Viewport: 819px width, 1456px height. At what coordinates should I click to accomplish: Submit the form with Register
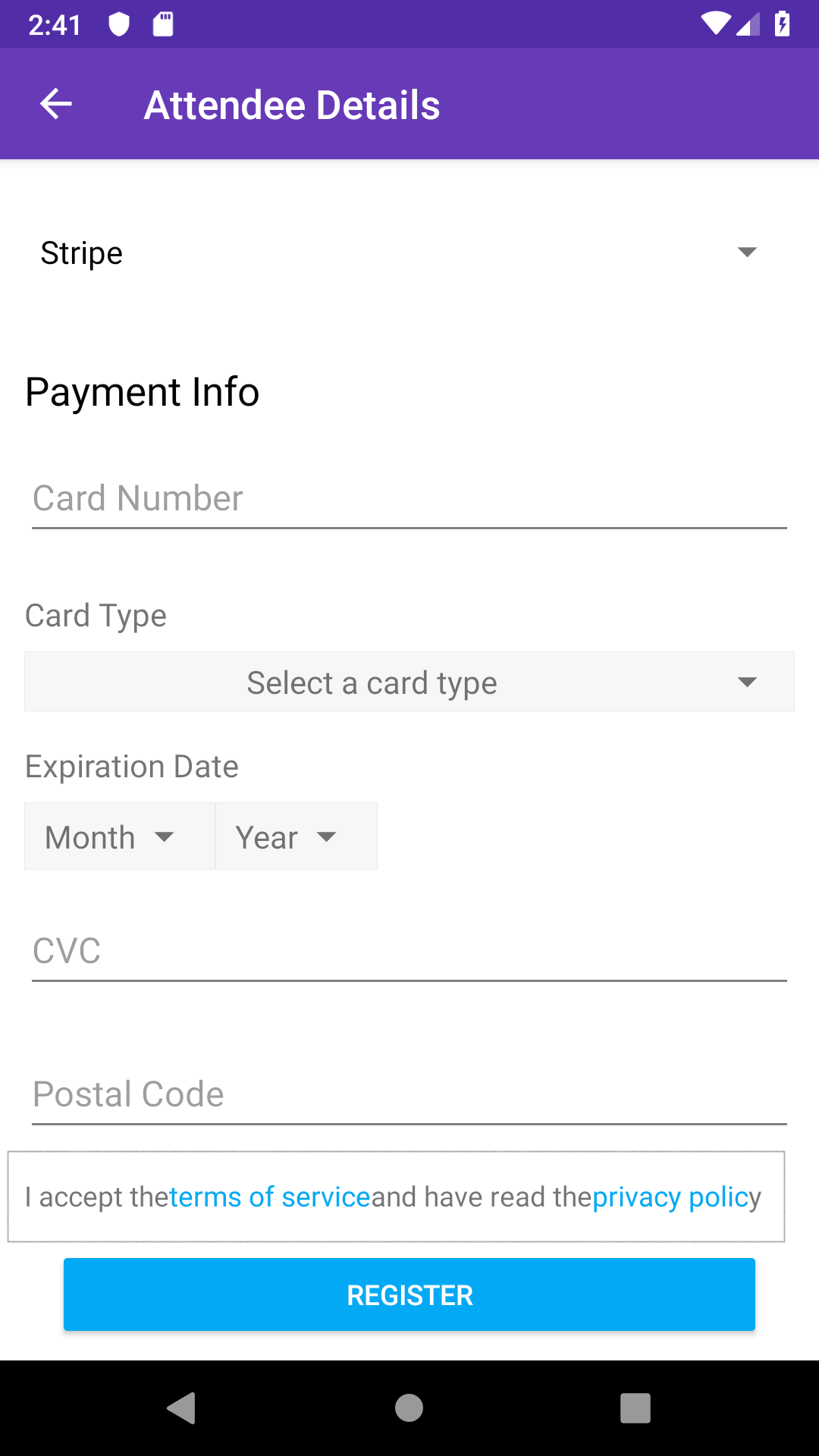(x=409, y=1294)
